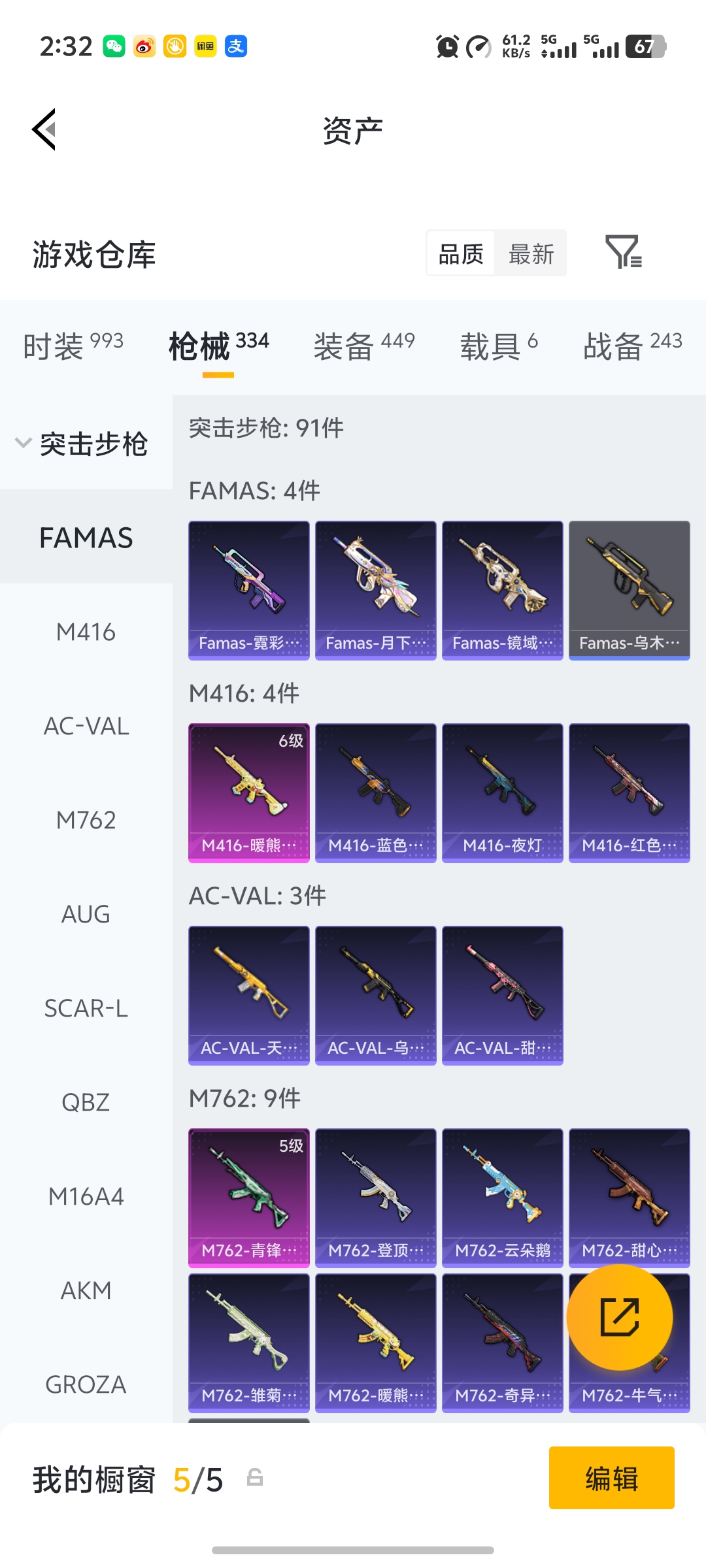The height and width of the screenshot is (1568, 706).
Task: Switch to the 战备 tab
Action: pyautogui.click(x=631, y=346)
